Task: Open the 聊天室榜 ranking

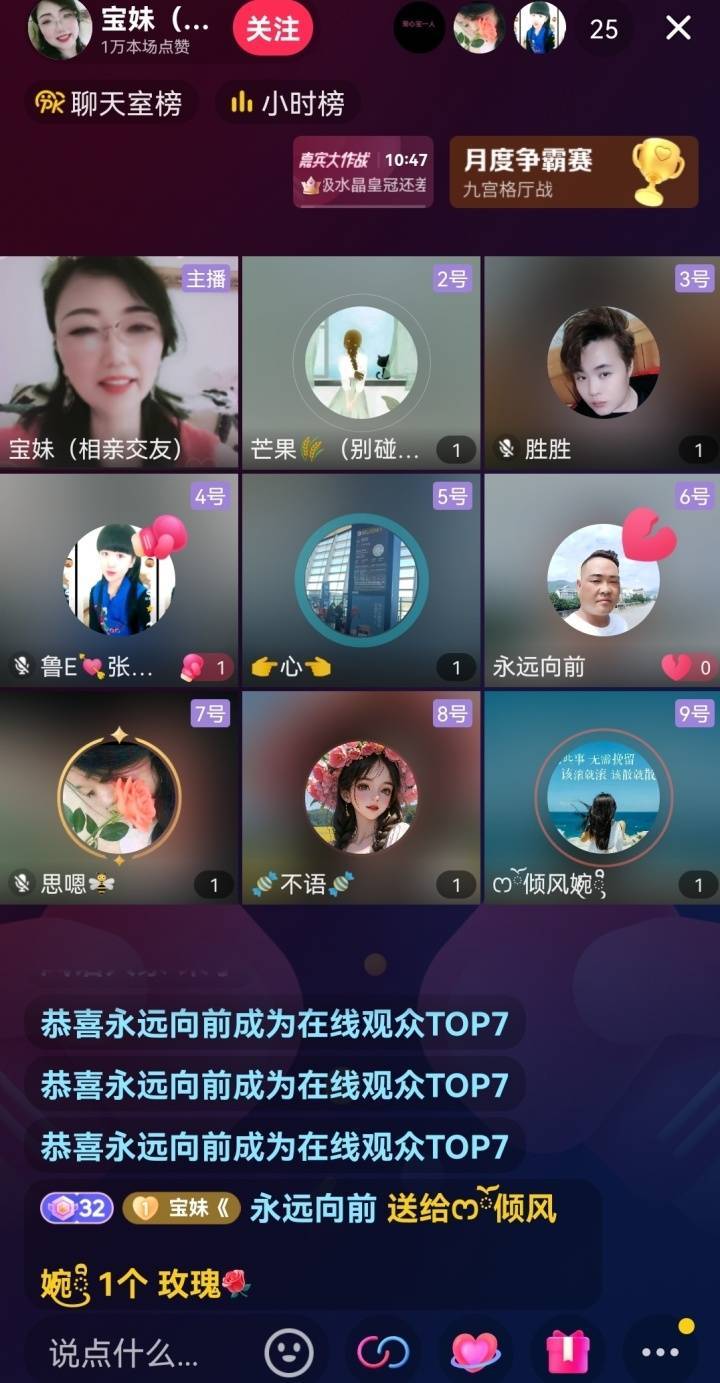Action: coord(110,103)
